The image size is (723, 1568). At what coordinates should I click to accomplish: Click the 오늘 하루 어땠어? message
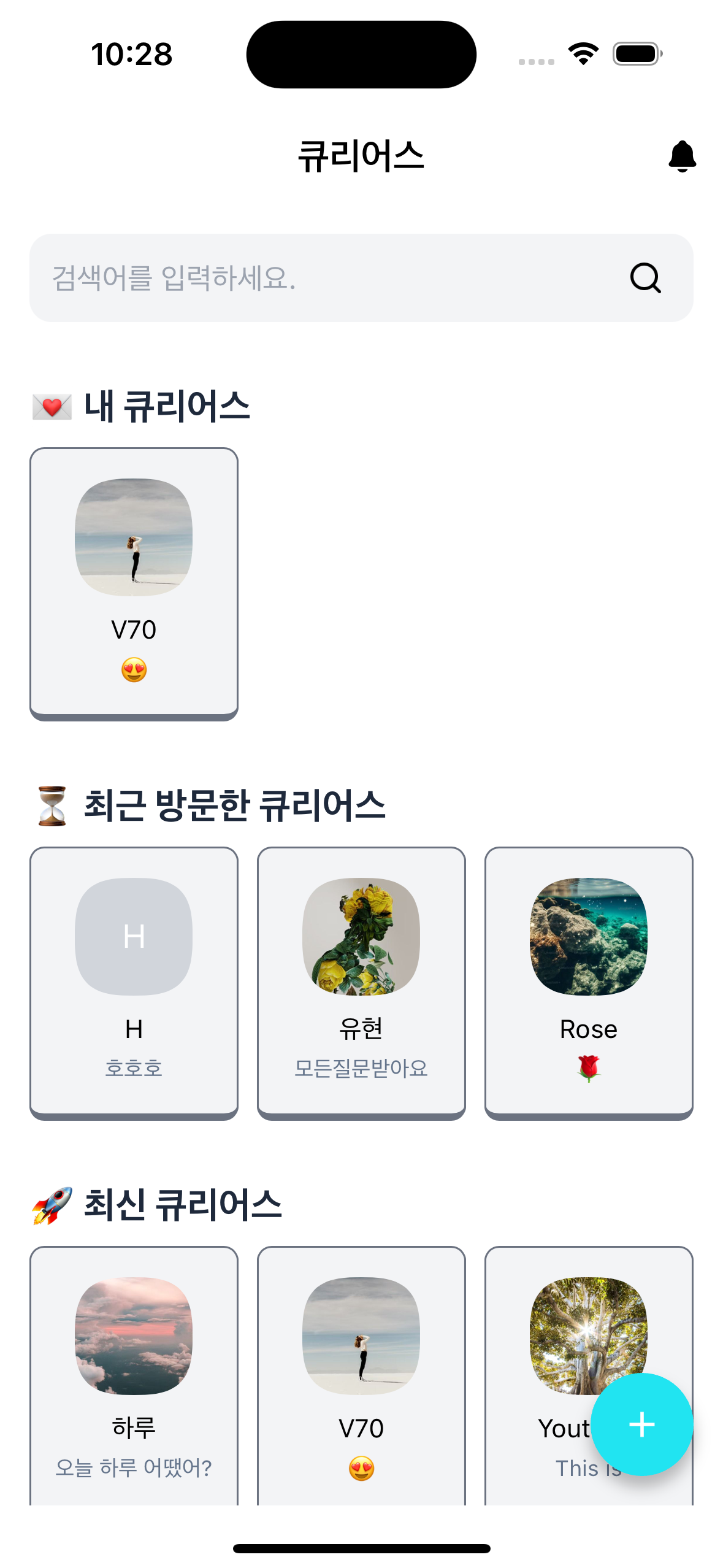(134, 1469)
